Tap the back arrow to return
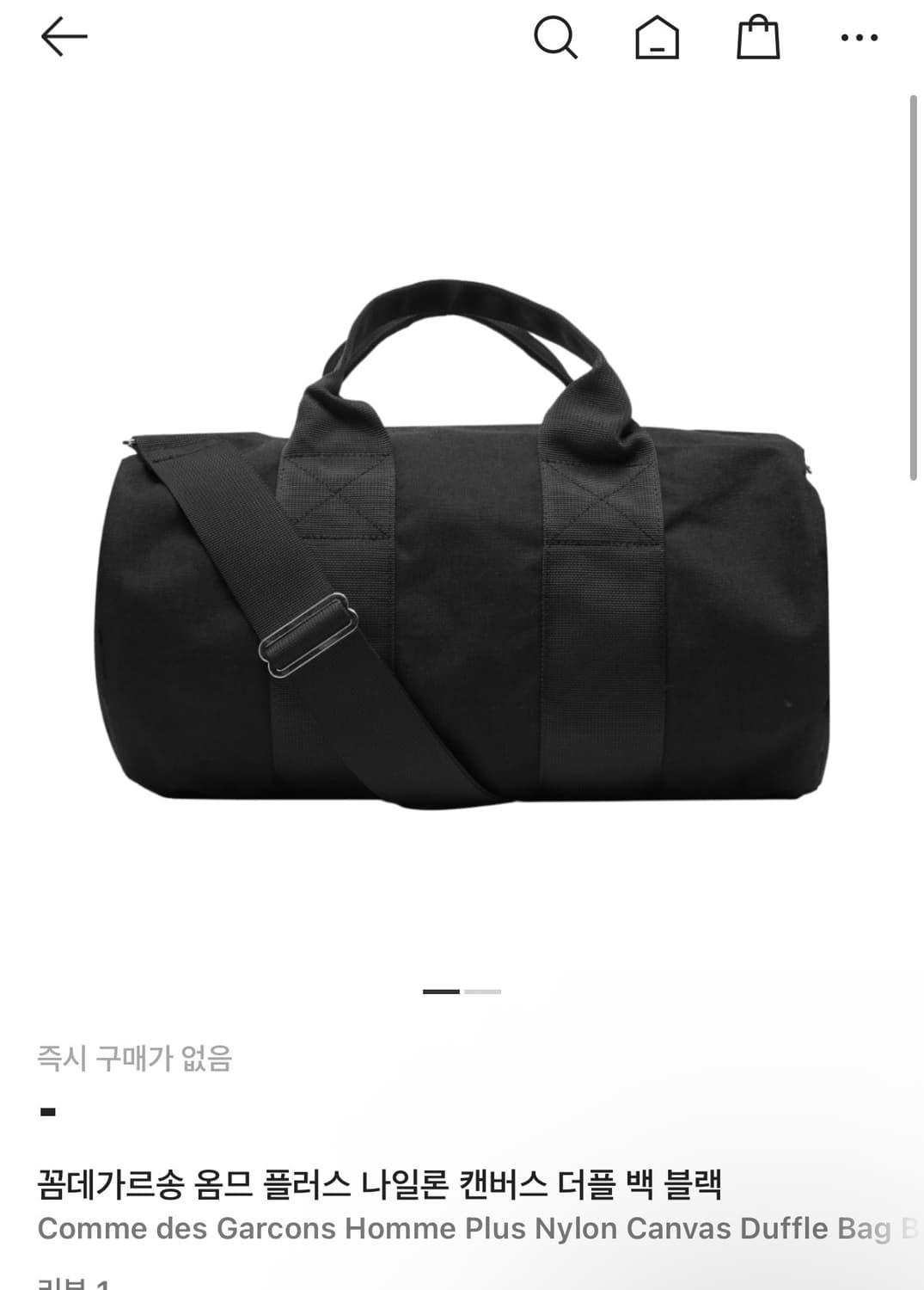The height and width of the screenshot is (1290, 924). click(63, 37)
